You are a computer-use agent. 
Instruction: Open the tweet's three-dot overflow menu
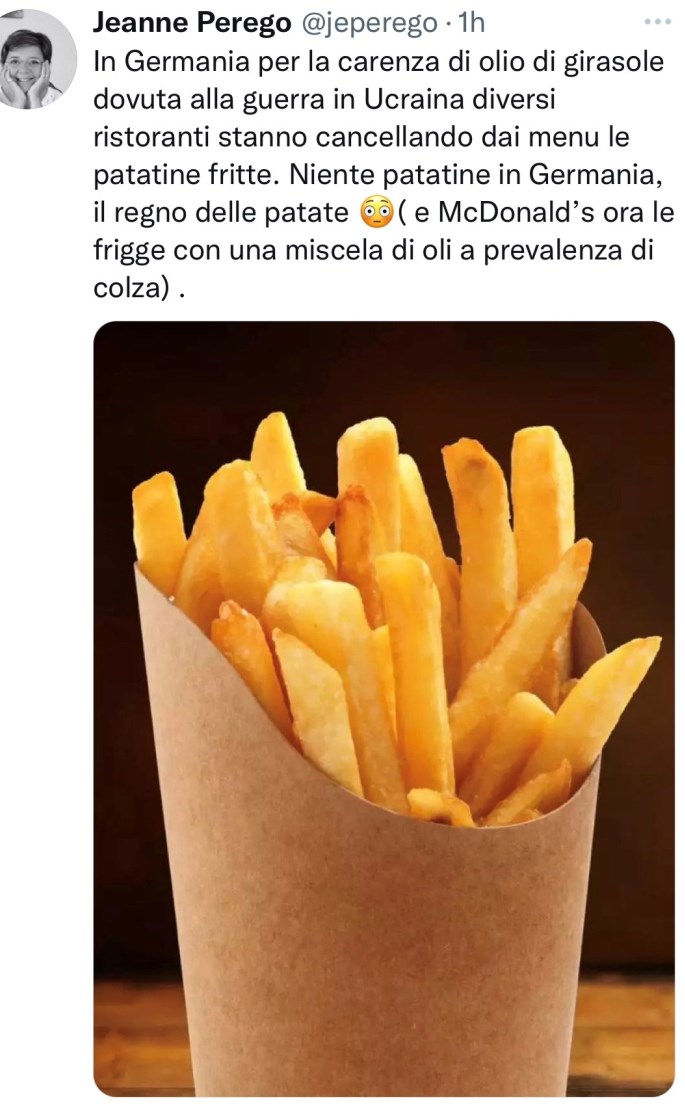click(x=657, y=21)
